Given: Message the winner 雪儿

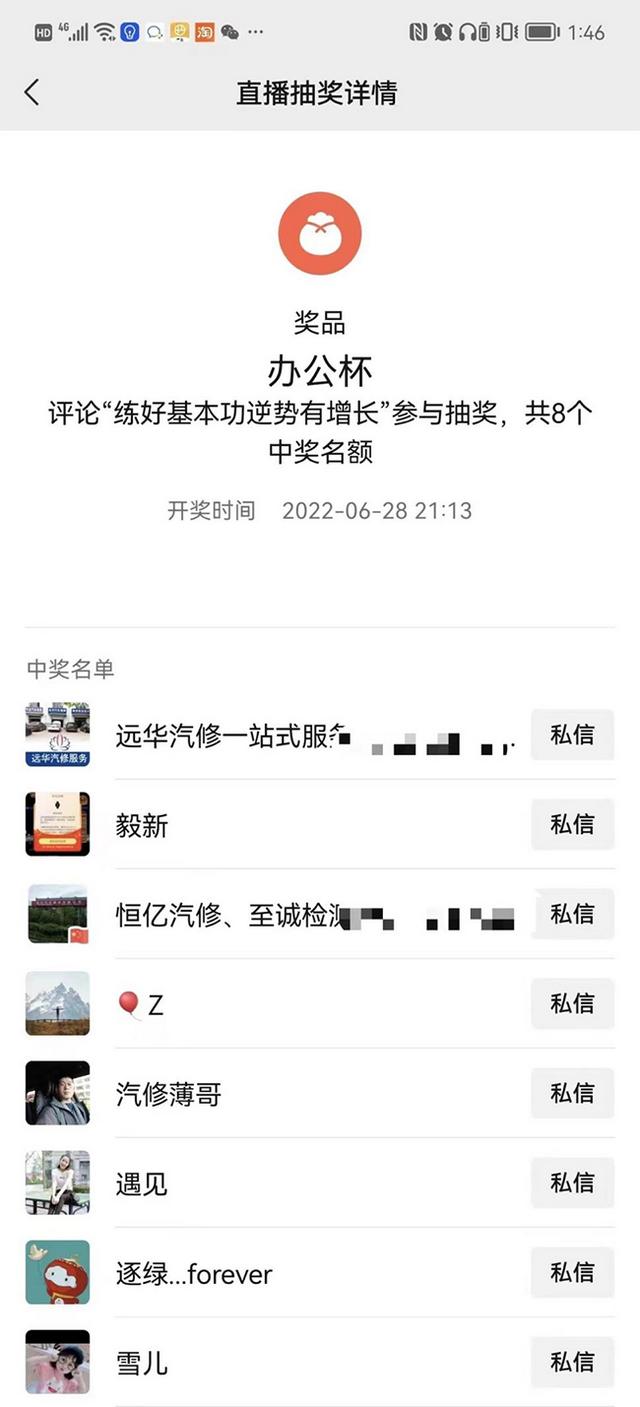Looking at the screenshot, I should [572, 1362].
